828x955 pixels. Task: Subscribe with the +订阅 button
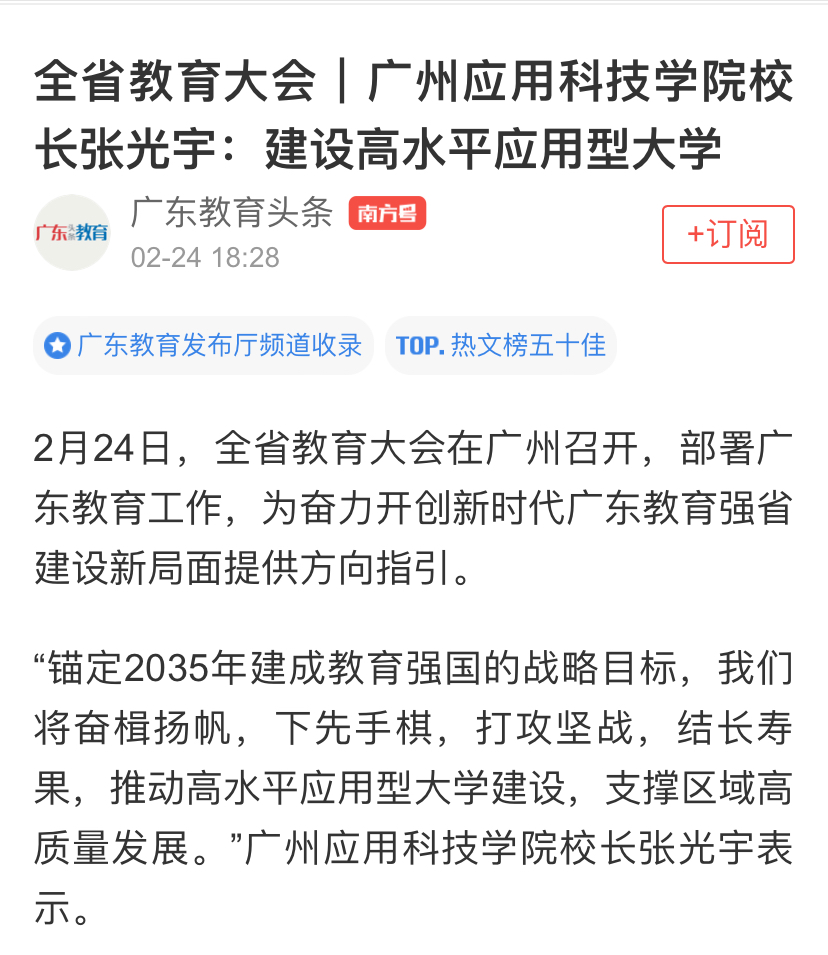click(x=727, y=234)
